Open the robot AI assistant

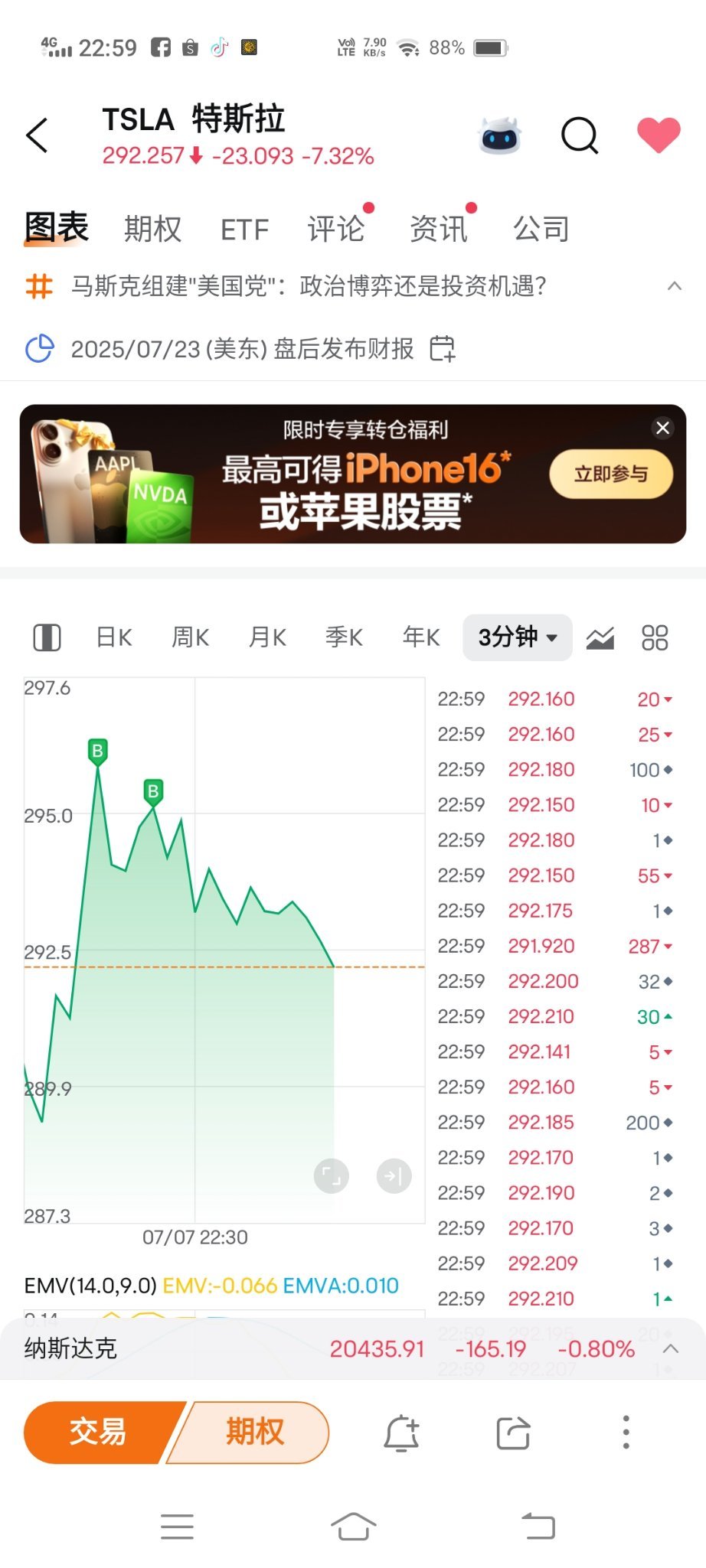coord(499,136)
